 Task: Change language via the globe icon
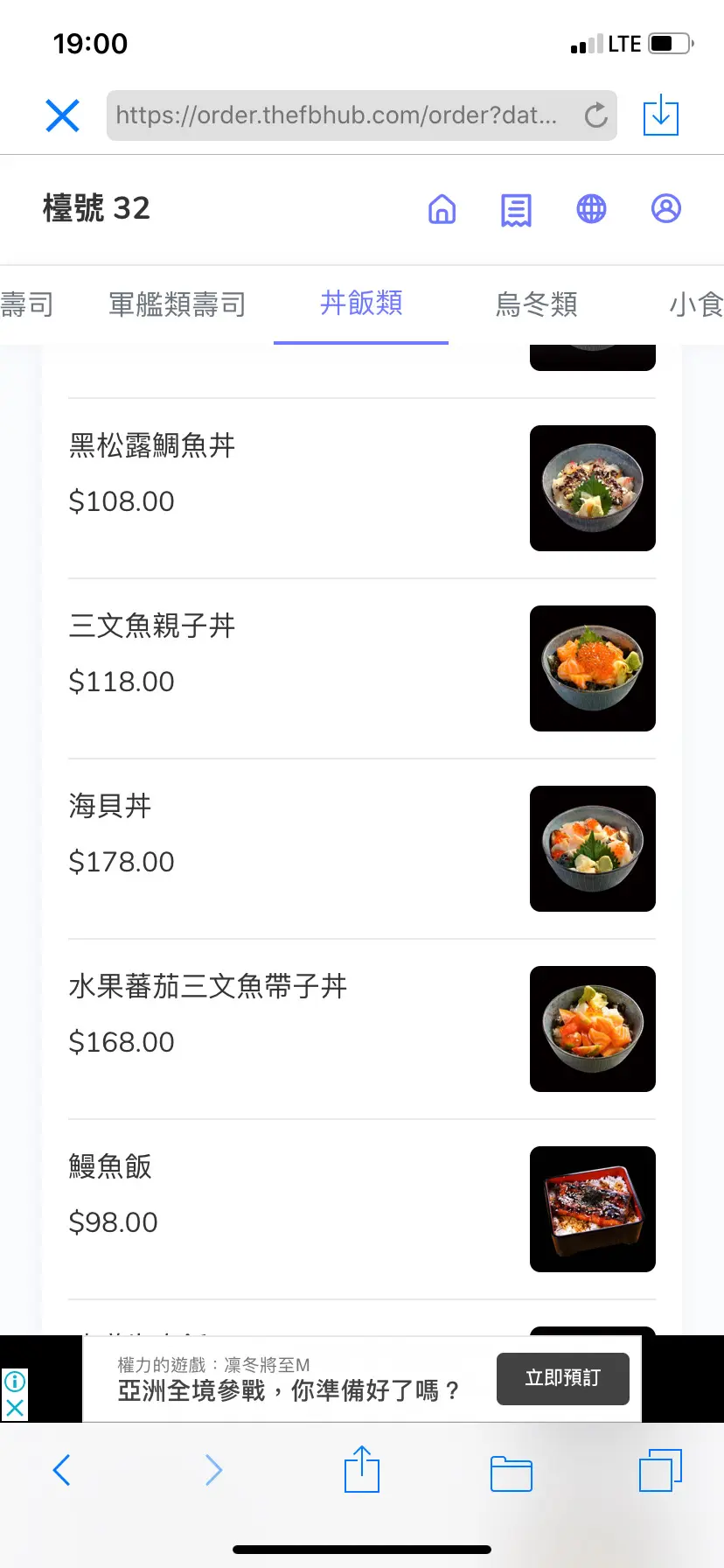tap(591, 209)
